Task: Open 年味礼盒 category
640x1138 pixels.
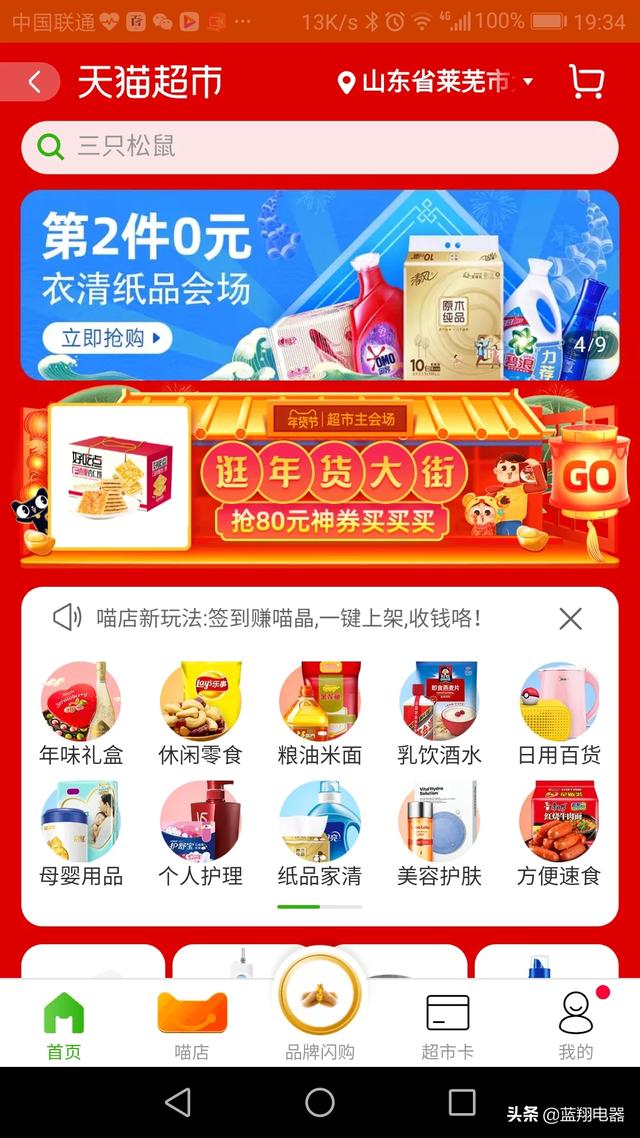Action: (81, 713)
